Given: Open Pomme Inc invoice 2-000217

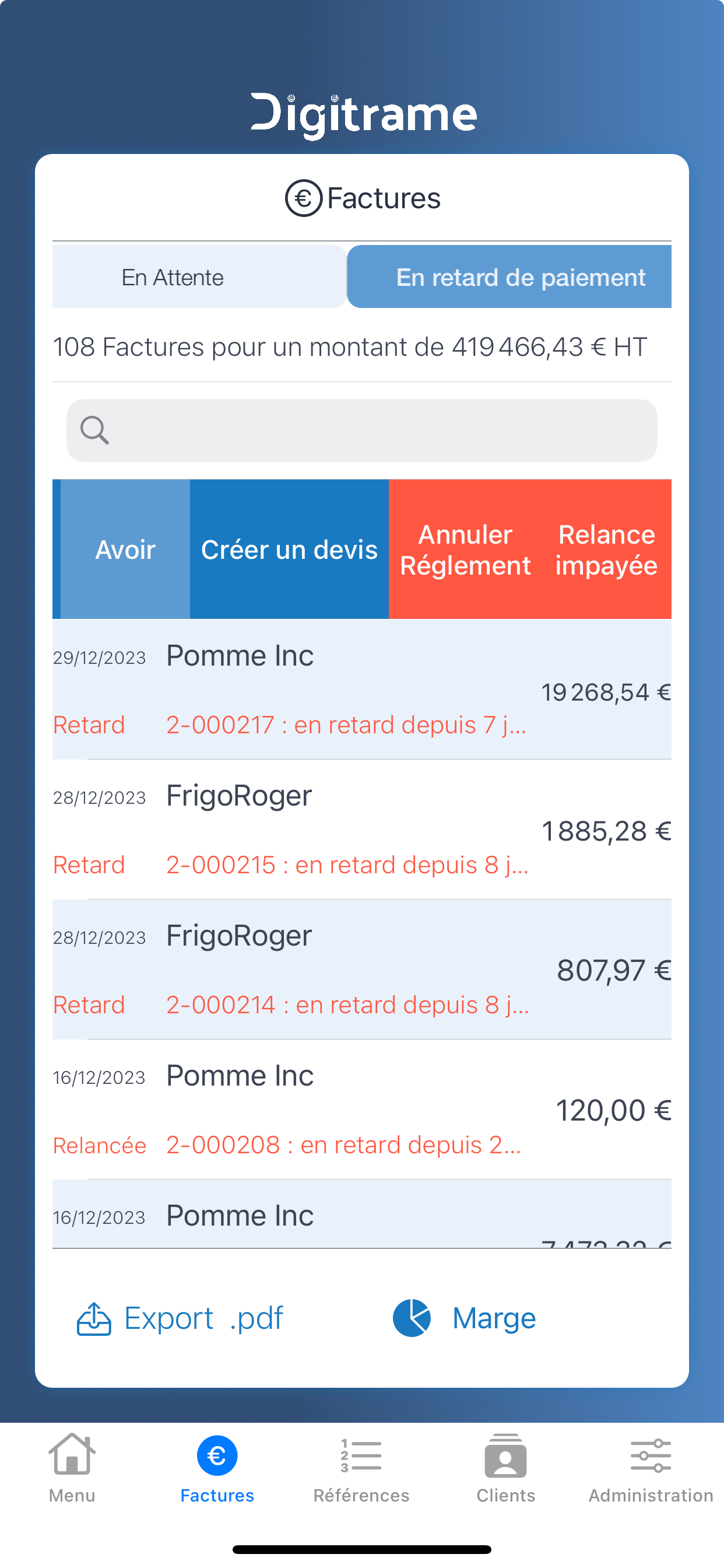Looking at the screenshot, I should (x=362, y=689).
